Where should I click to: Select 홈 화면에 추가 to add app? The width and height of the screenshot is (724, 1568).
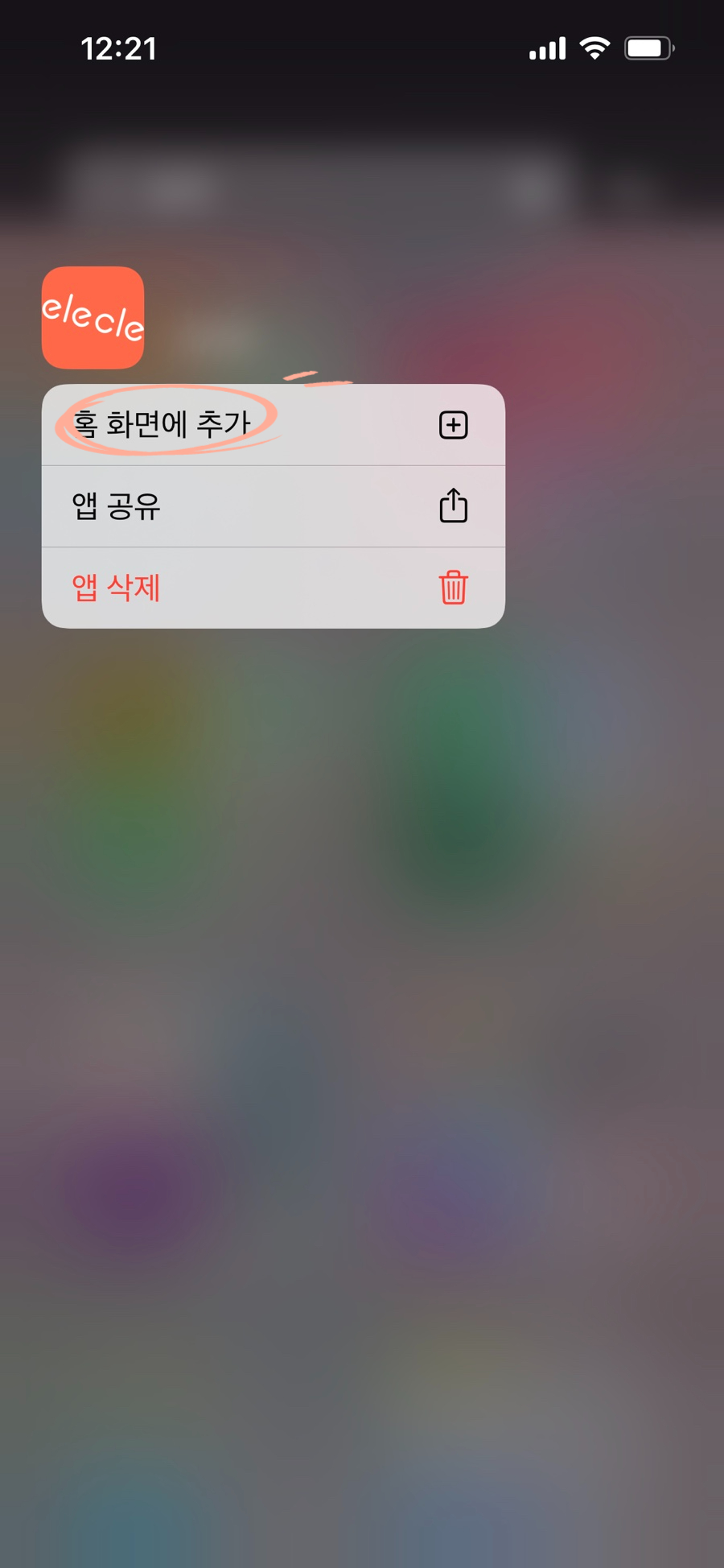click(272, 425)
